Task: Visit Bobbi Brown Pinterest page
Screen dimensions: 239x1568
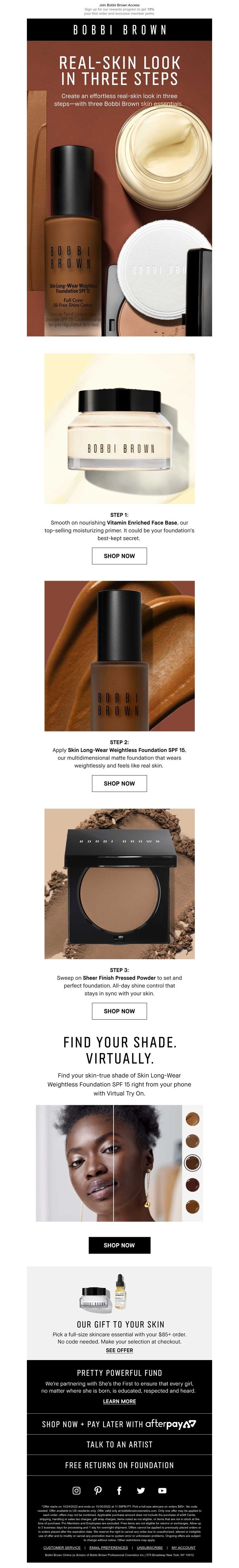Action: click(x=98, y=1491)
